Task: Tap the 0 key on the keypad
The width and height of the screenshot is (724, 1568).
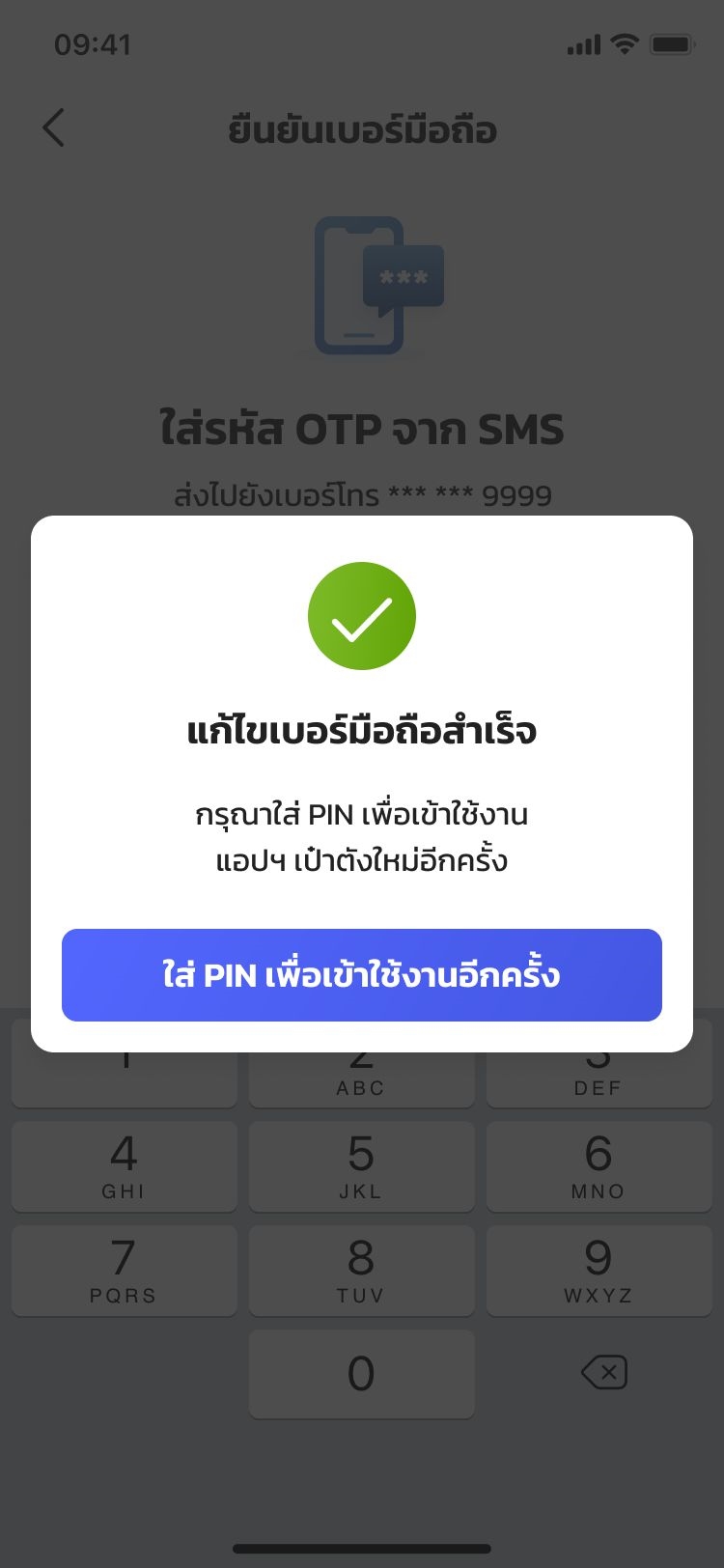Action: [361, 1373]
